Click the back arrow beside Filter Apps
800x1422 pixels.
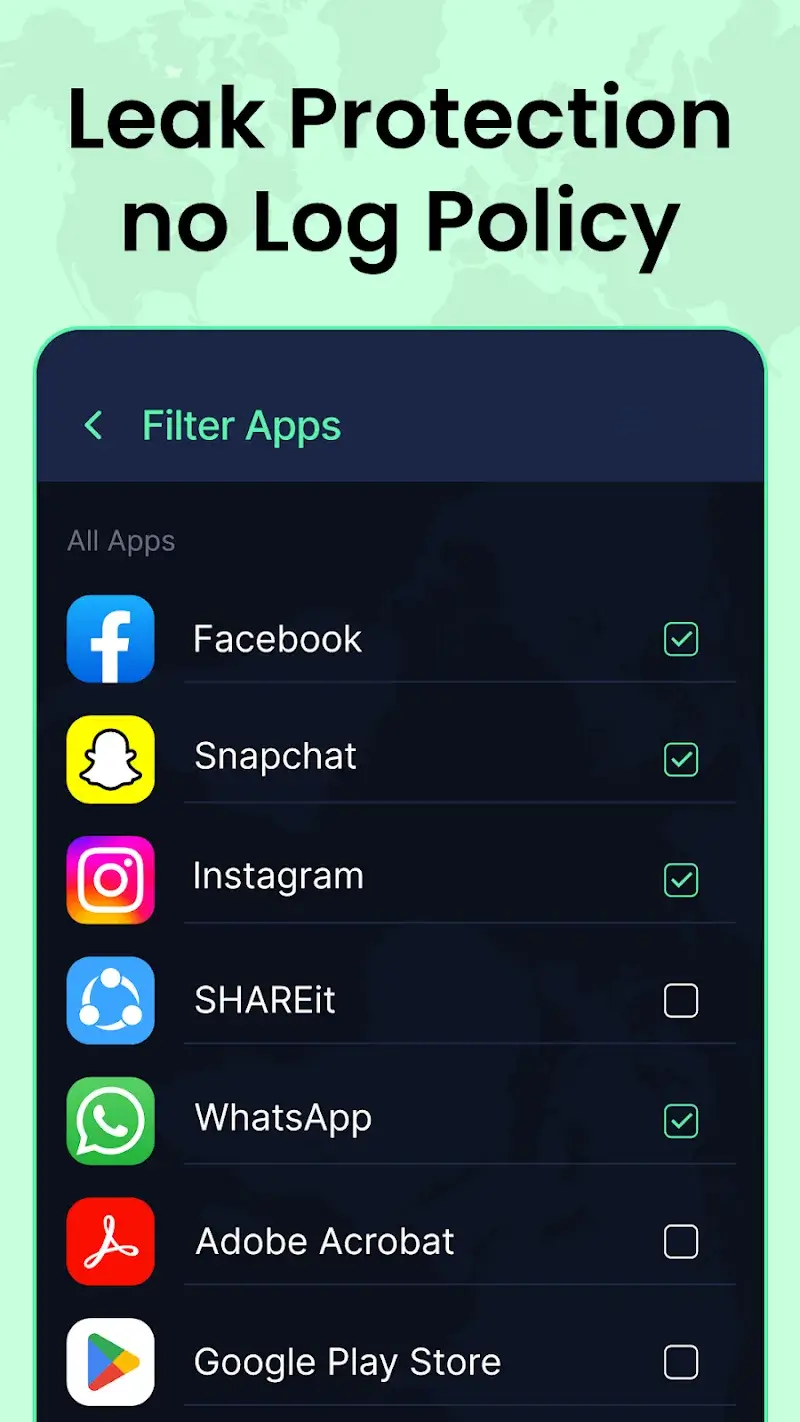point(92,425)
